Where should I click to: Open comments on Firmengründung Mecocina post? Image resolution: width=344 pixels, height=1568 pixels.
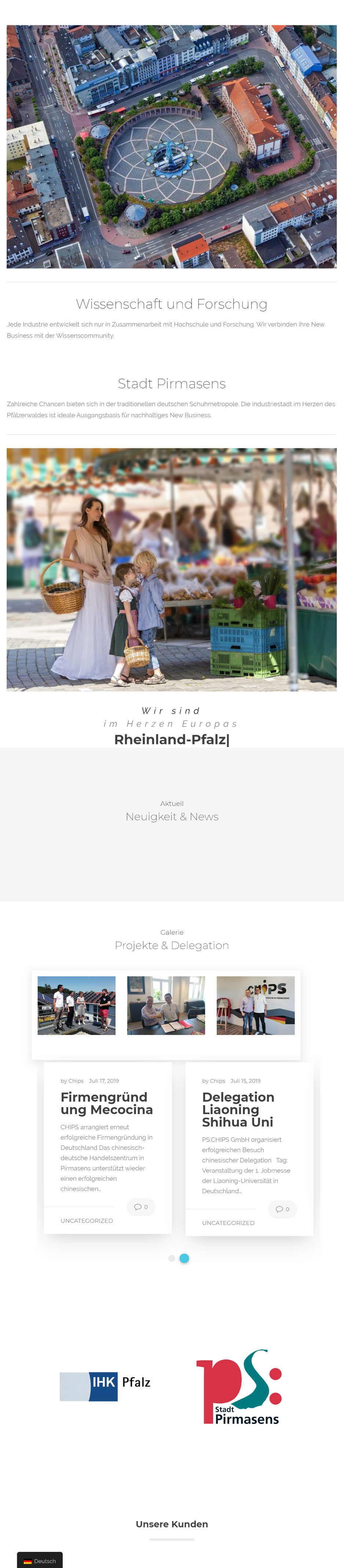coord(141,1206)
